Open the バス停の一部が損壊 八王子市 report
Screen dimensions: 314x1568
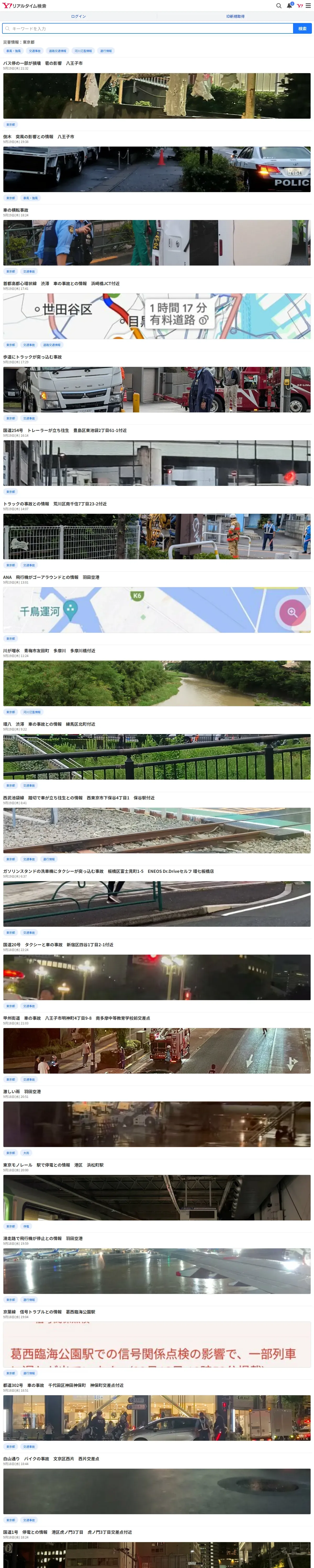[43, 63]
